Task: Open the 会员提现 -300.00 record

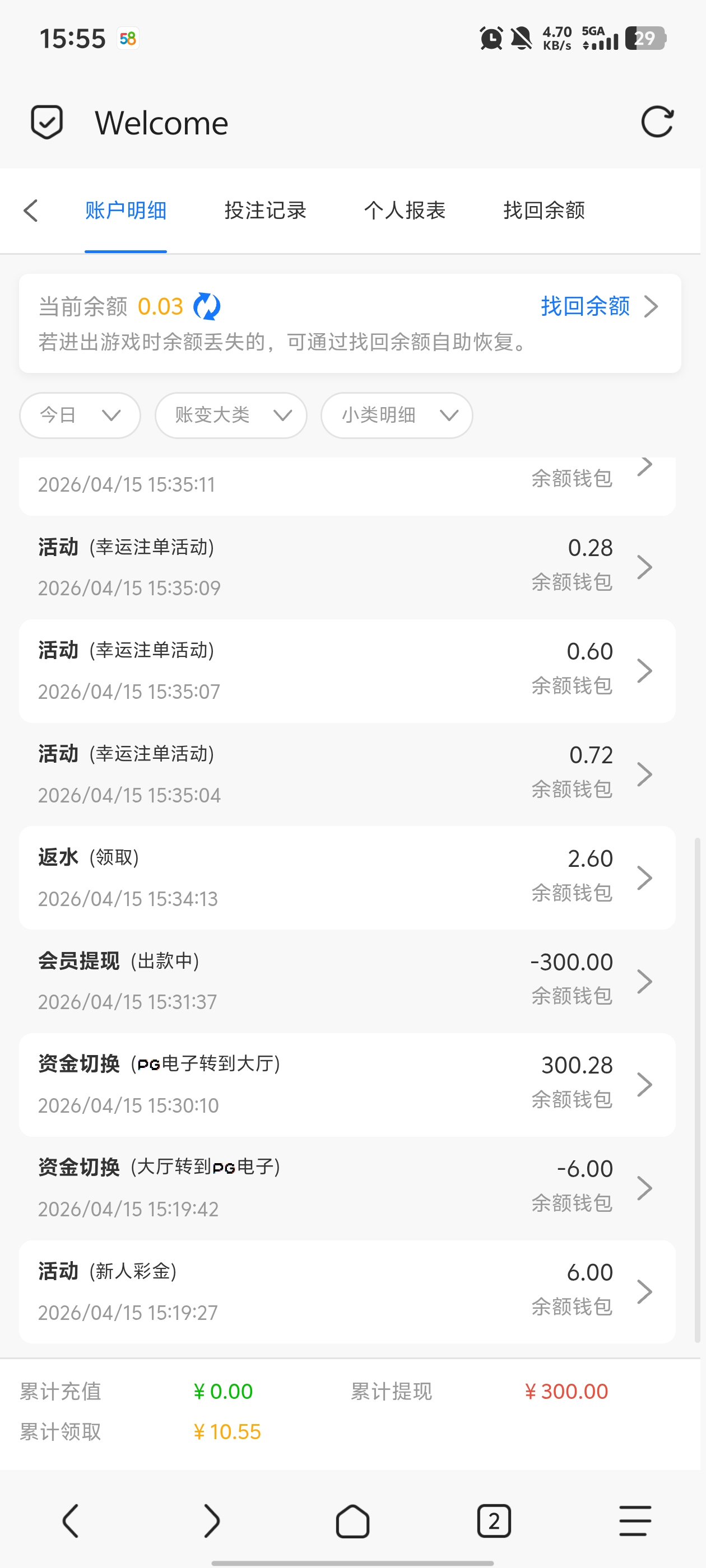Action: click(x=347, y=981)
